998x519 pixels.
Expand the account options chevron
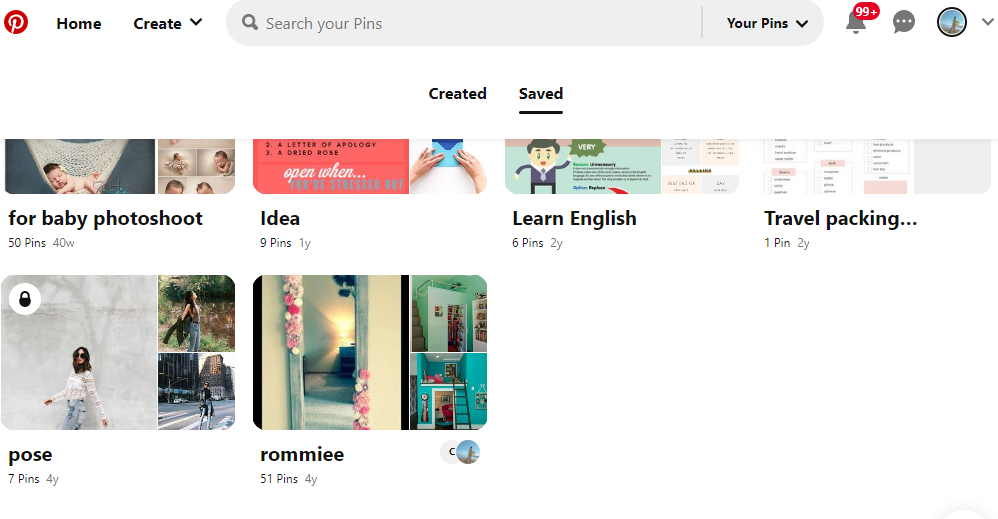(x=988, y=22)
